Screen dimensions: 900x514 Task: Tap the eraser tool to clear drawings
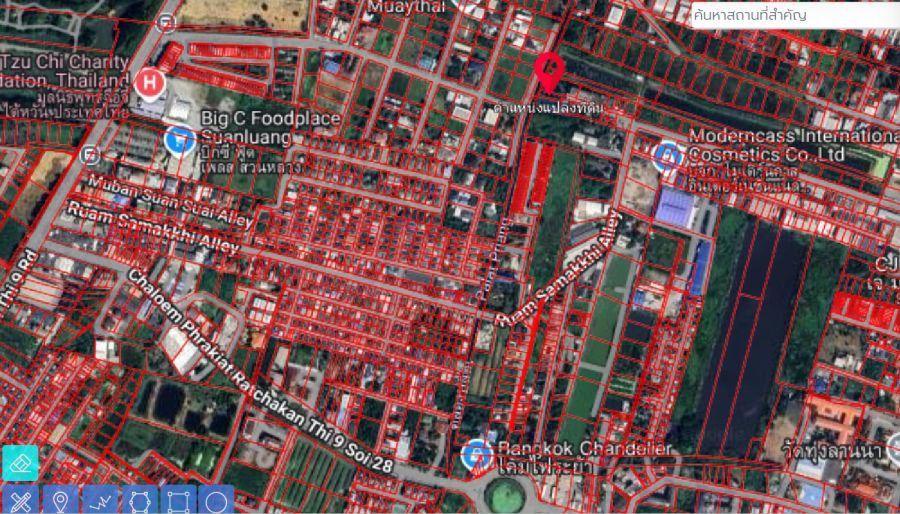click(19, 462)
